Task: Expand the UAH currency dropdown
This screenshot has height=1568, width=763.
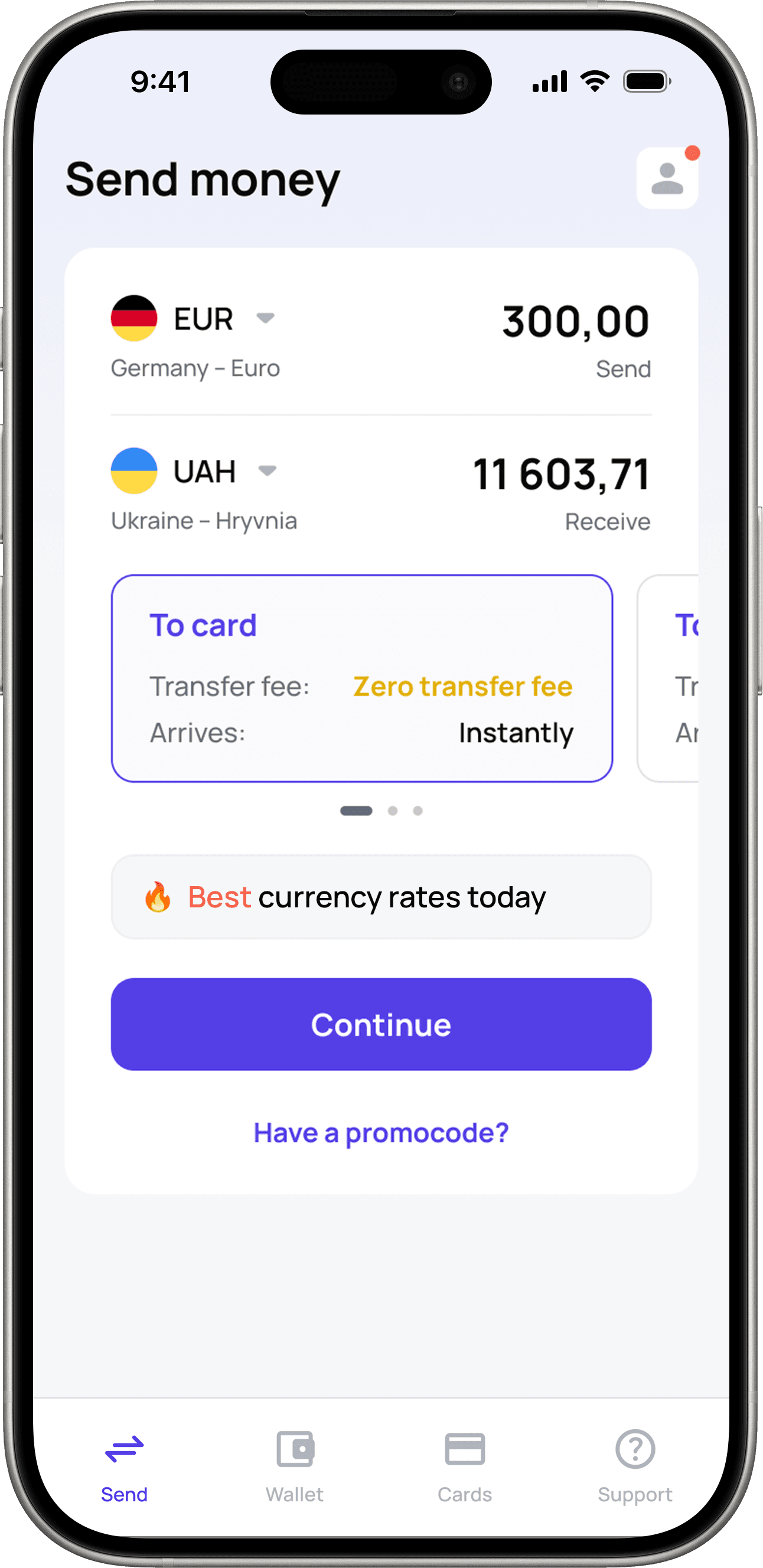Action: coord(267,471)
